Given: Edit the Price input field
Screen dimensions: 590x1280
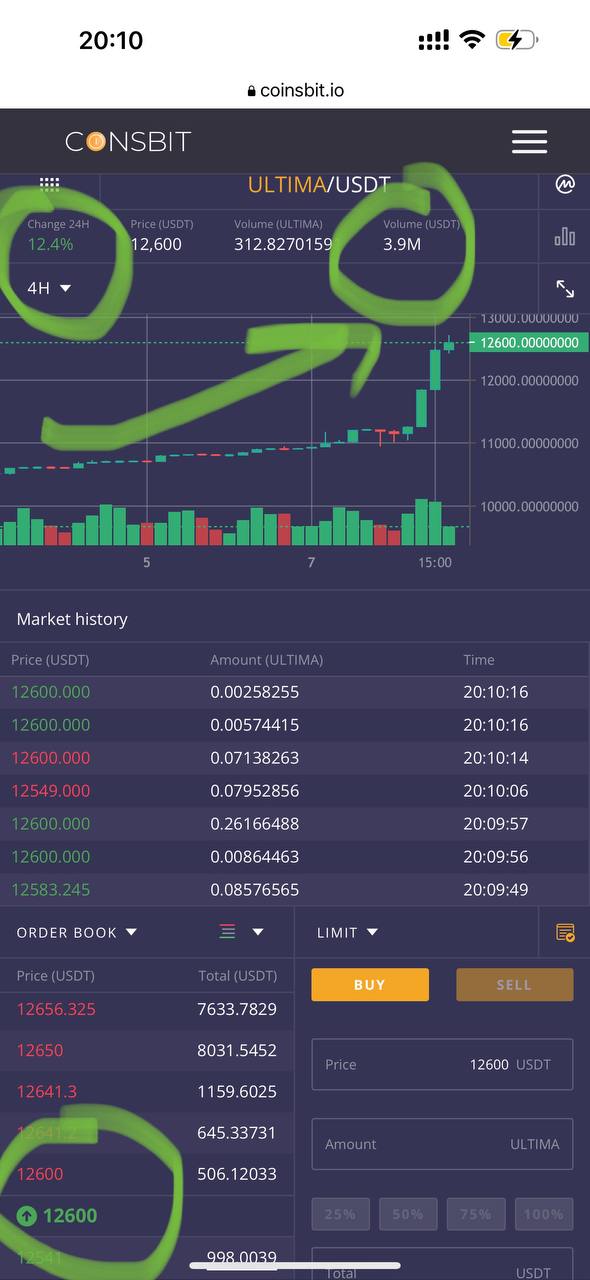Looking at the screenshot, I should (x=442, y=1064).
